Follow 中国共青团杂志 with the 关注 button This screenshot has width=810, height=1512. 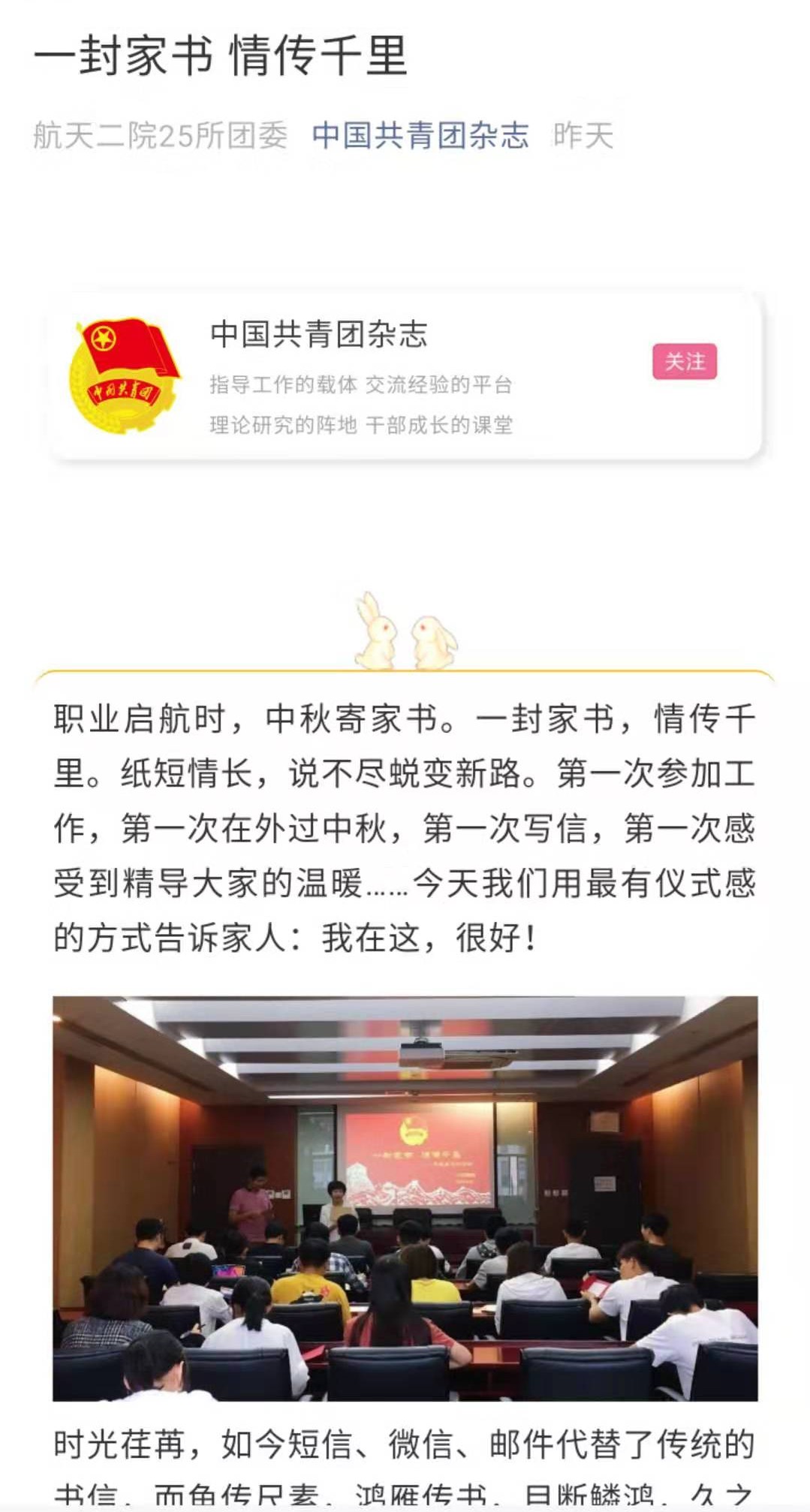pos(684,362)
